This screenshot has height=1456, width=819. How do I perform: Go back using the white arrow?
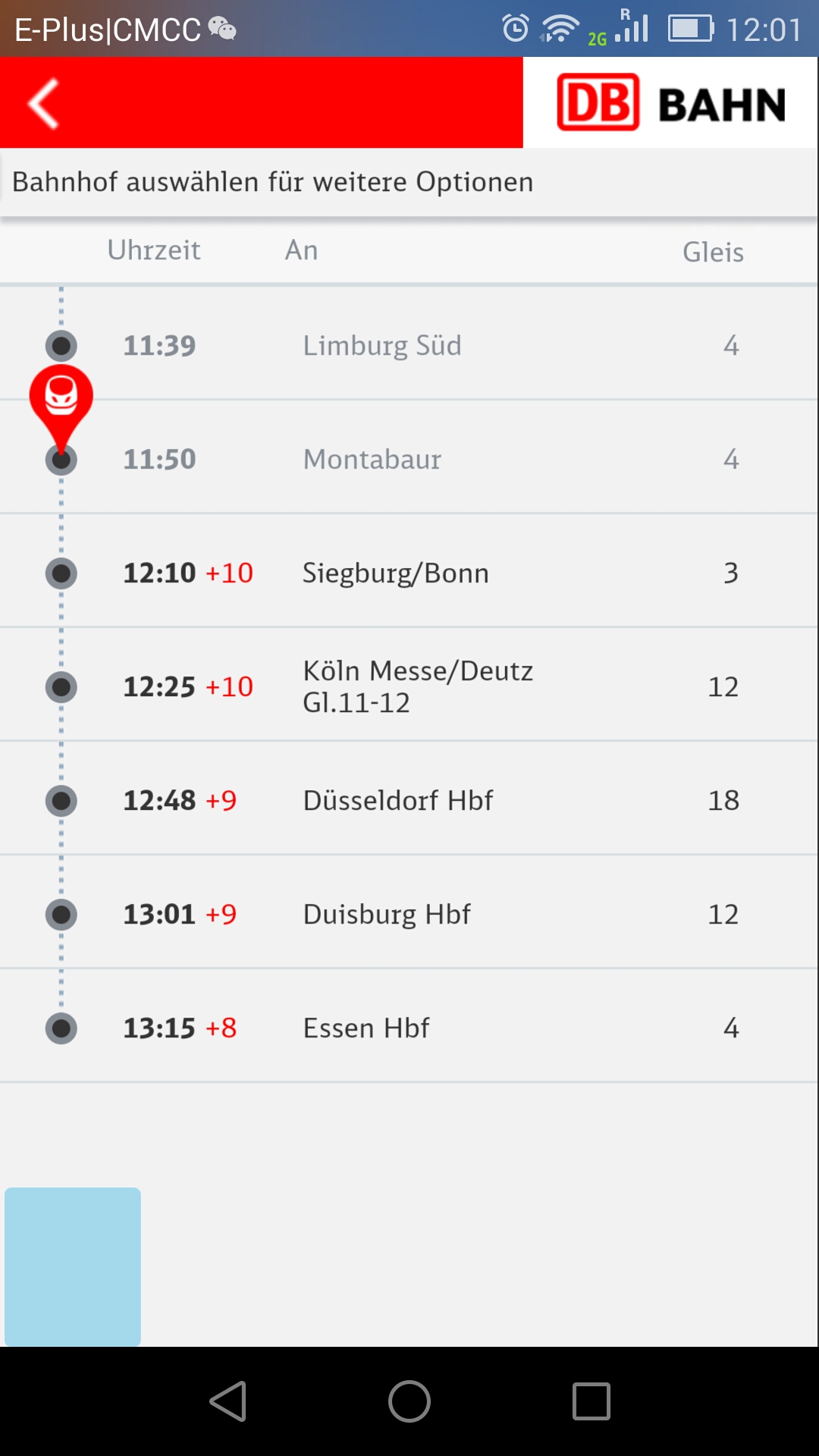pyautogui.click(x=44, y=103)
